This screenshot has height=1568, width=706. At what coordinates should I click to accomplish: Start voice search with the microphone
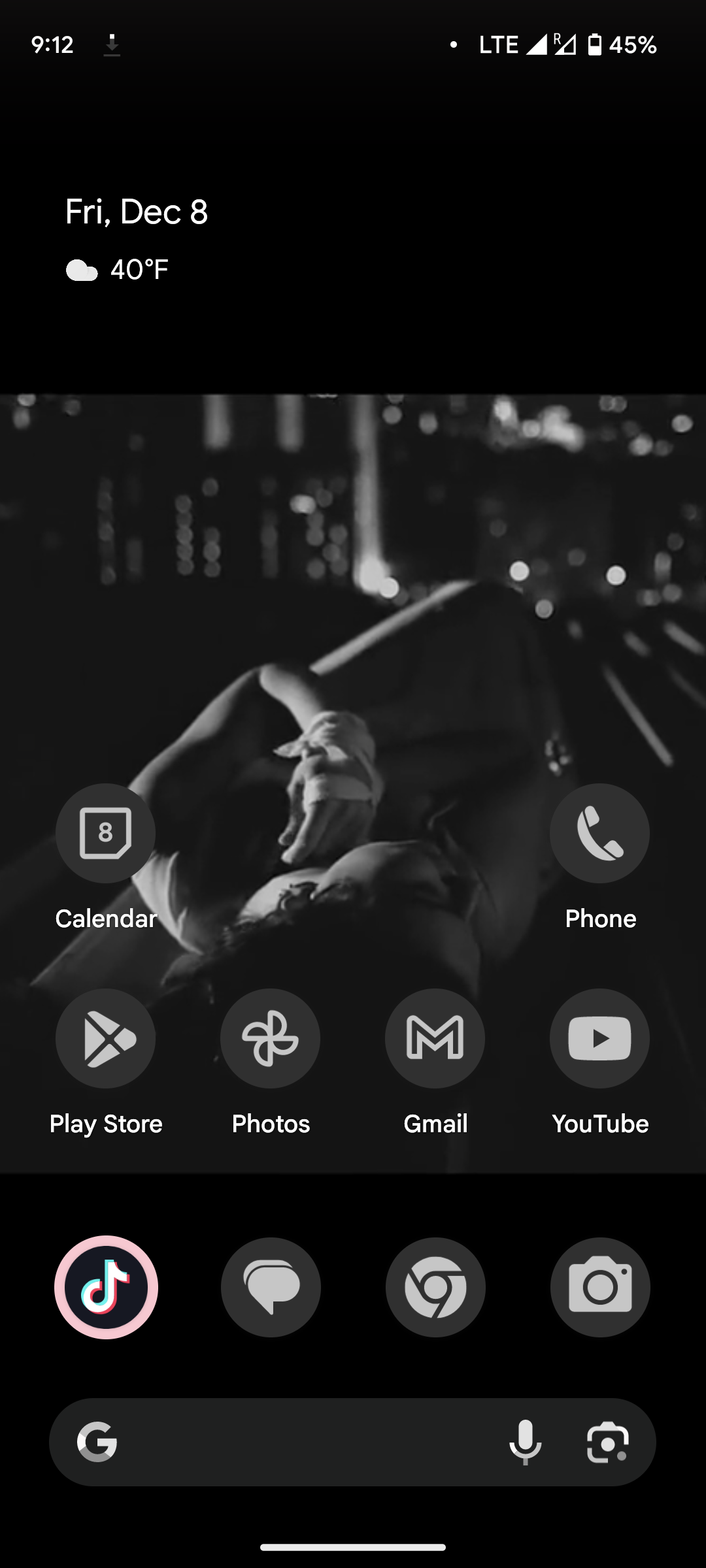(526, 1442)
